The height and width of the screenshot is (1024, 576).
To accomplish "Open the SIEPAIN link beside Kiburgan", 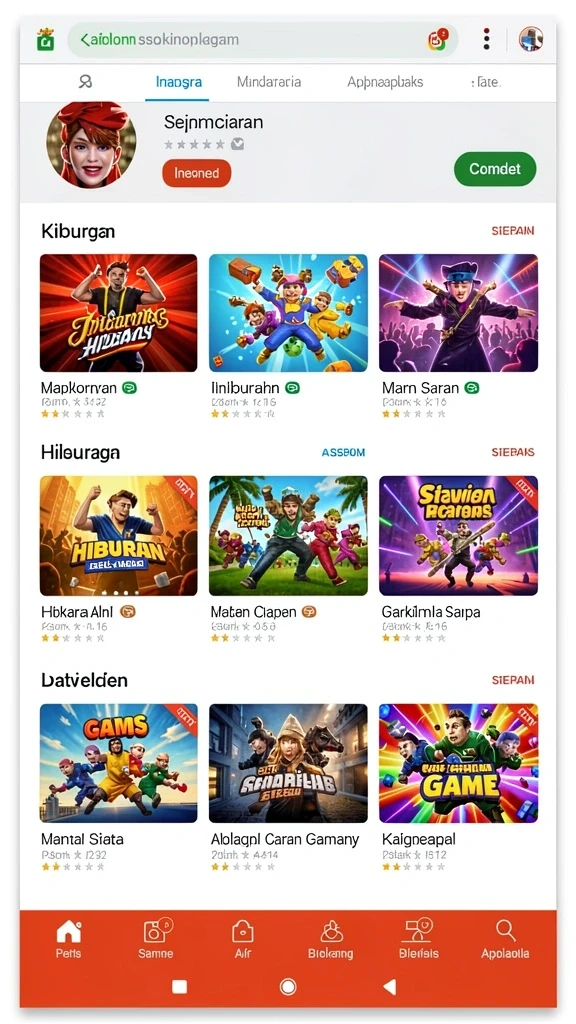I will 513,231.
